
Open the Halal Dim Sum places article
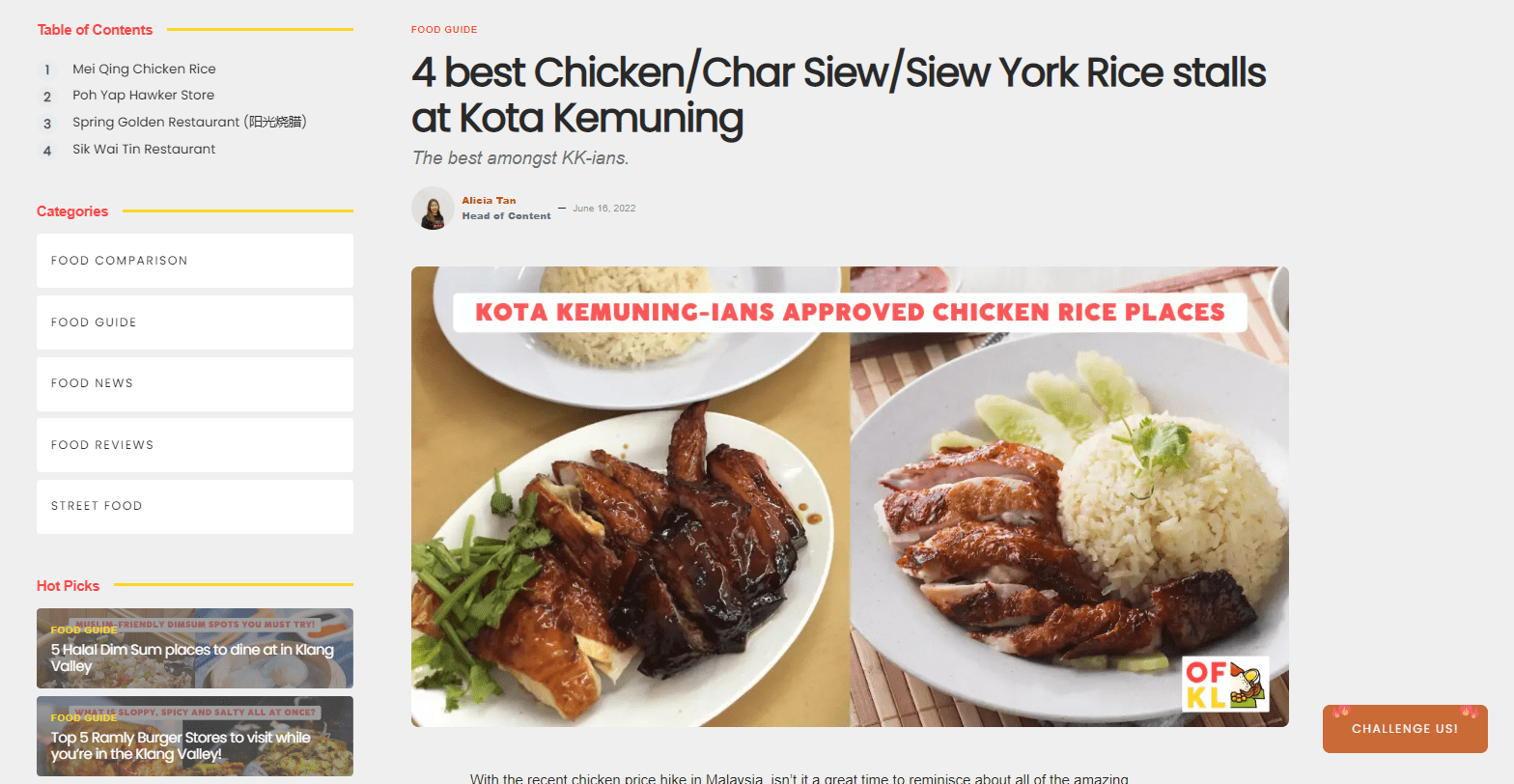point(192,658)
